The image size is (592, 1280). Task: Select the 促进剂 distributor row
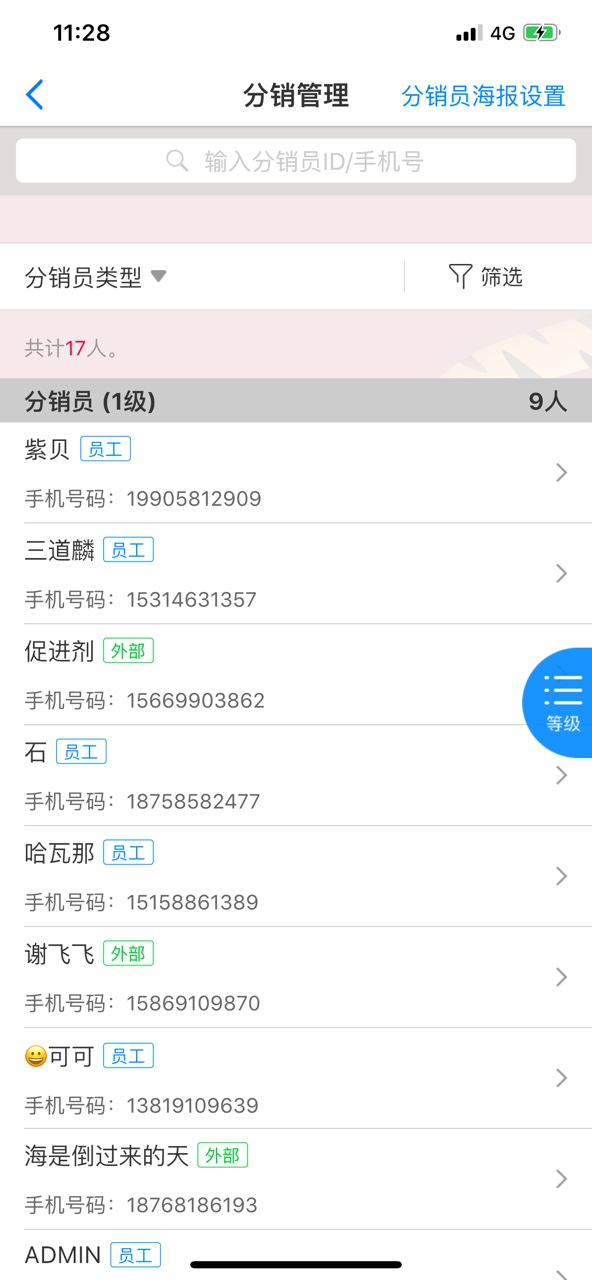pos(296,675)
